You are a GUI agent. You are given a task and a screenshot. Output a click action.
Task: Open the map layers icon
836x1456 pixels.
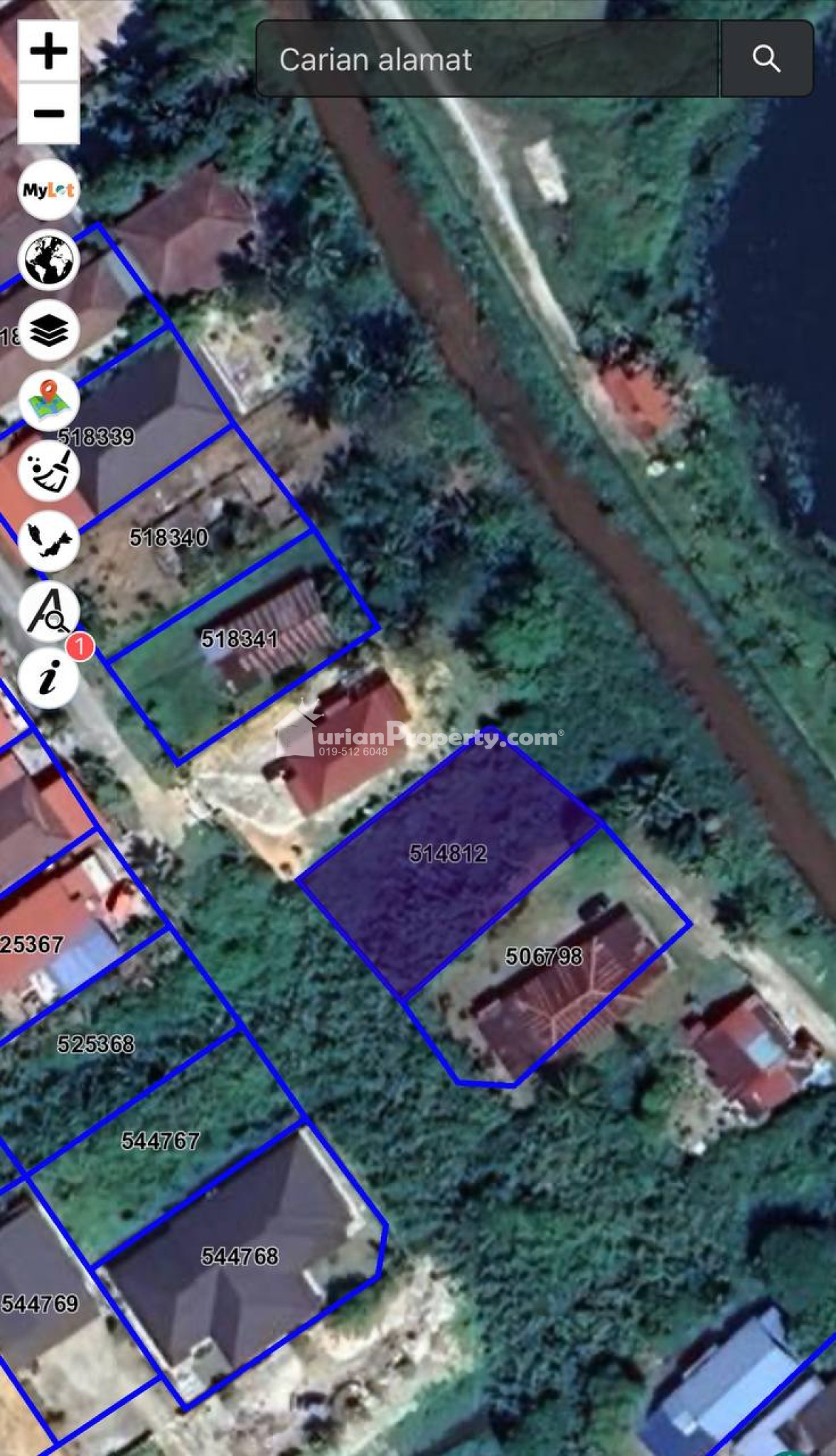(x=48, y=330)
